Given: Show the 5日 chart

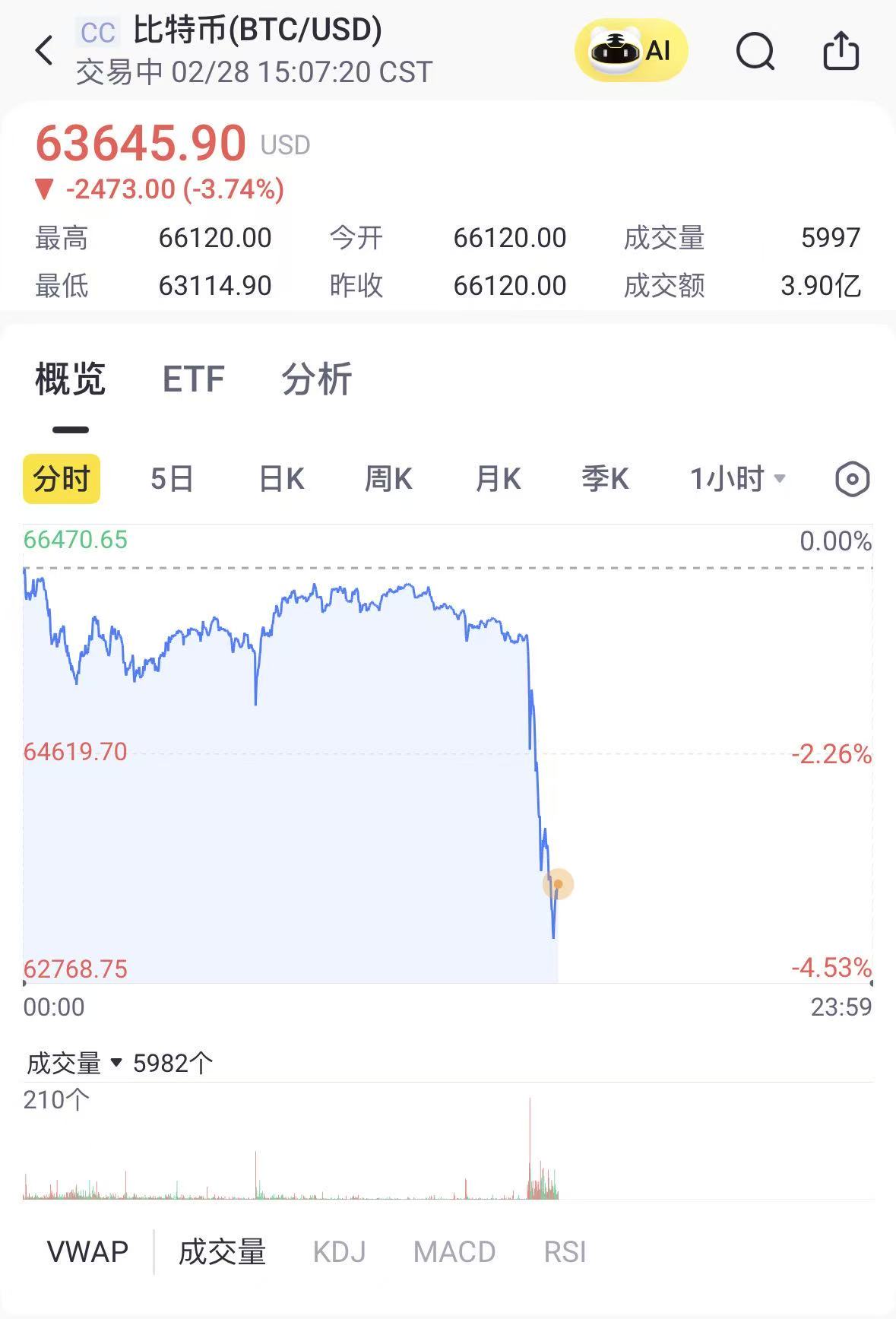Looking at the screenshot, I should click(x=172, y=479).
